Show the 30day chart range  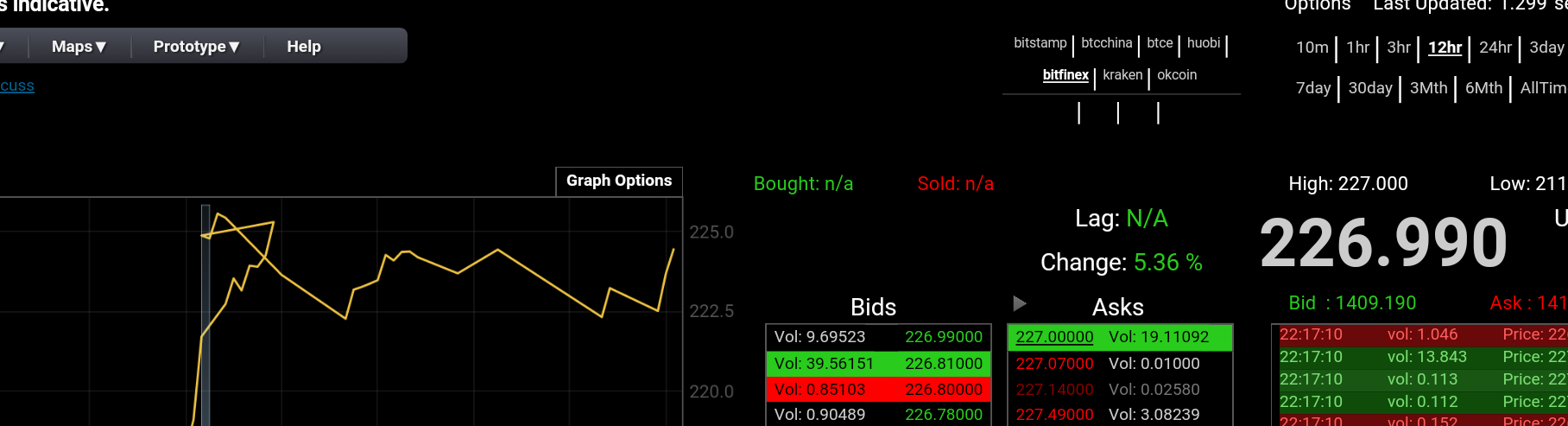click(x=1370, y=88)
